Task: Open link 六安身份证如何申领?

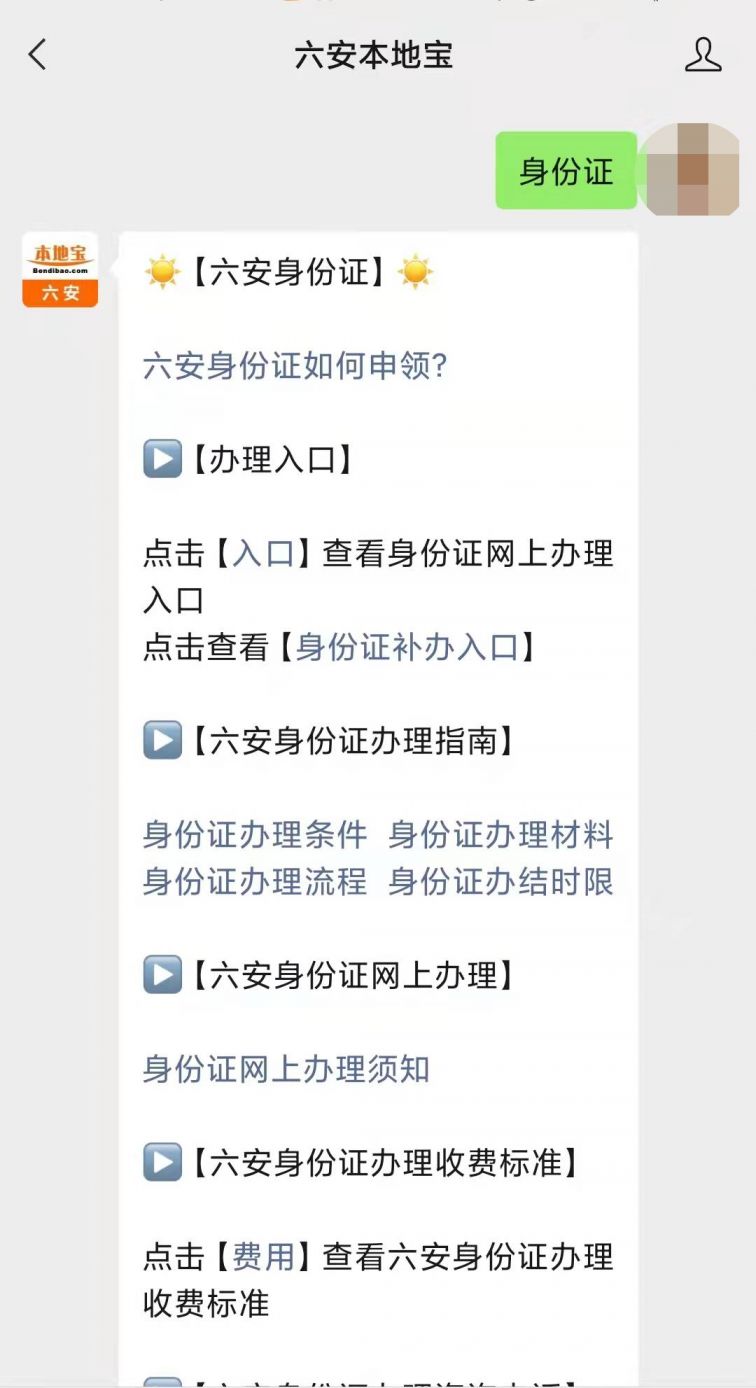Action: (x=295, y=366)
